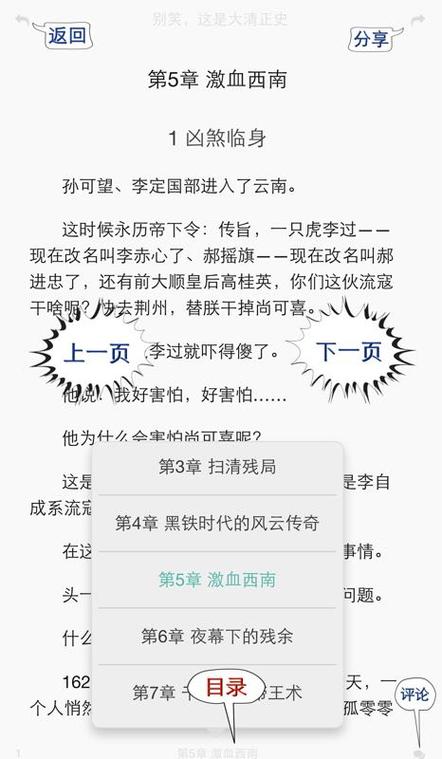
Task: Share this book via 分享 arrow
Action: click(x=417, y=20)
